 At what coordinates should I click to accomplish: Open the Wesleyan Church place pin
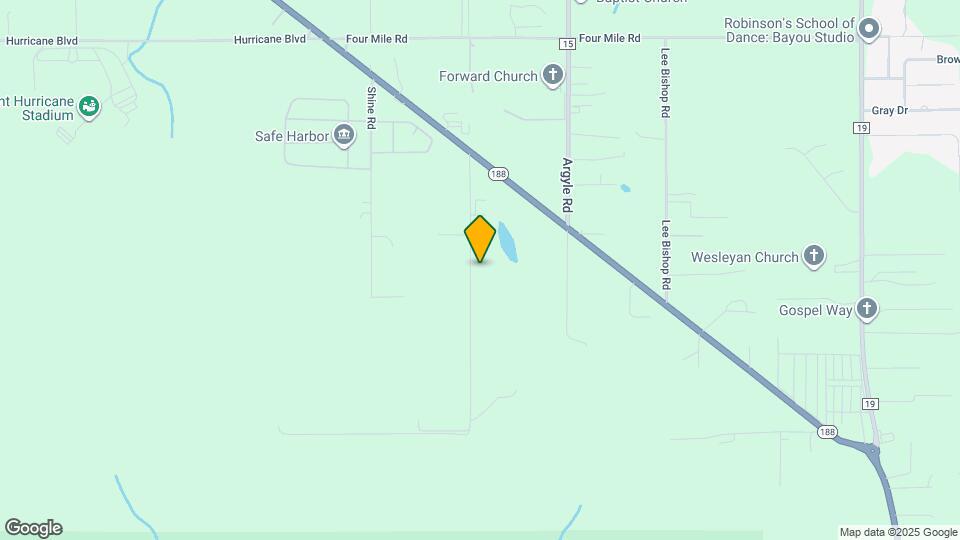point(814,257)
